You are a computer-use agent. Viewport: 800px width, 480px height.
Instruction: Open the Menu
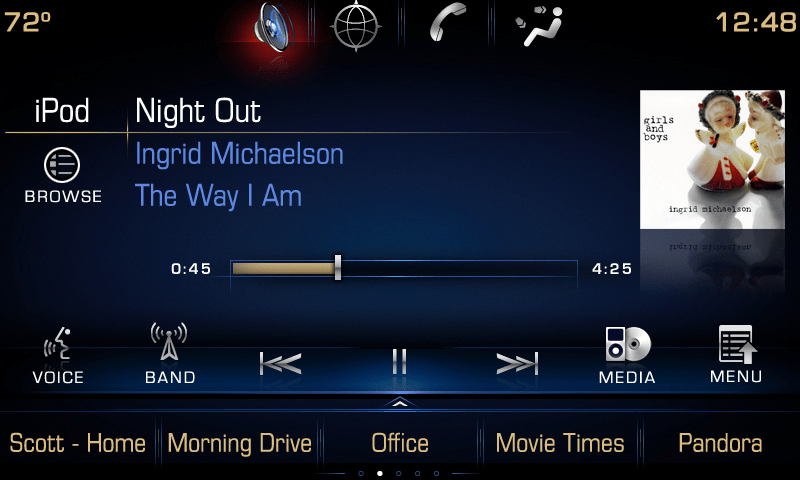736,356
